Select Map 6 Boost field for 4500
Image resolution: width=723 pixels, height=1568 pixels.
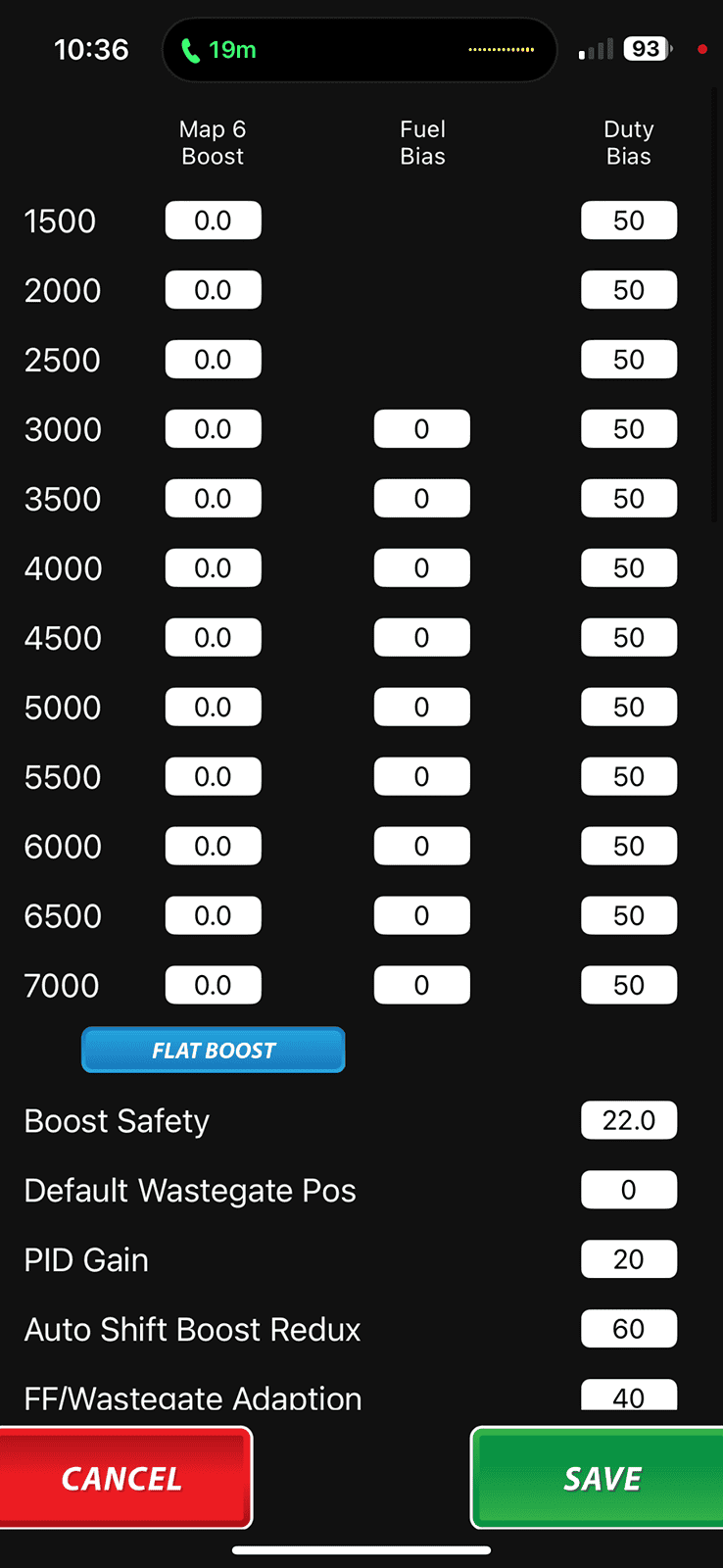point(214,638)
